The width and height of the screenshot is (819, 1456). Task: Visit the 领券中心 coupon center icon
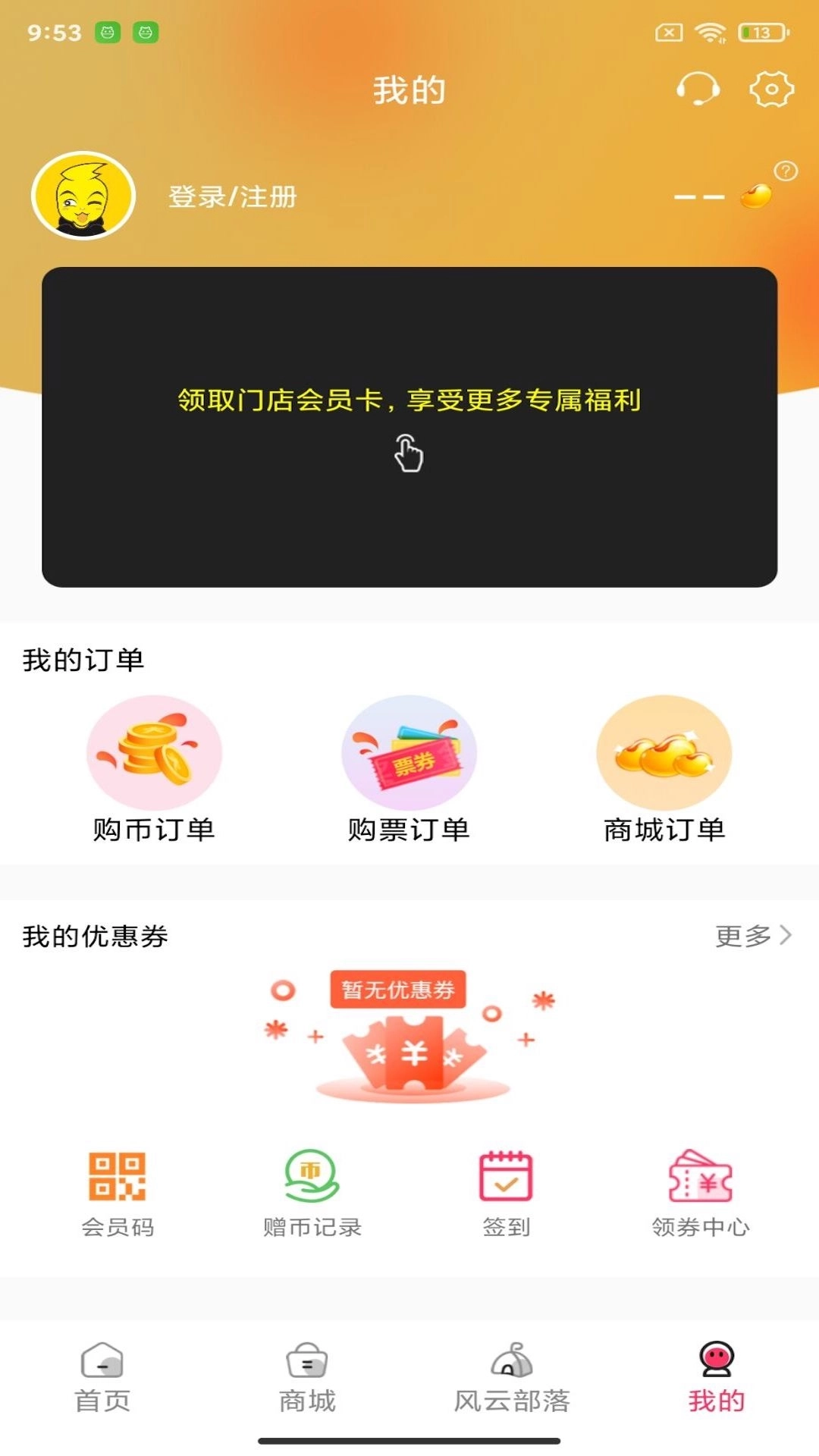[700, 1181]
